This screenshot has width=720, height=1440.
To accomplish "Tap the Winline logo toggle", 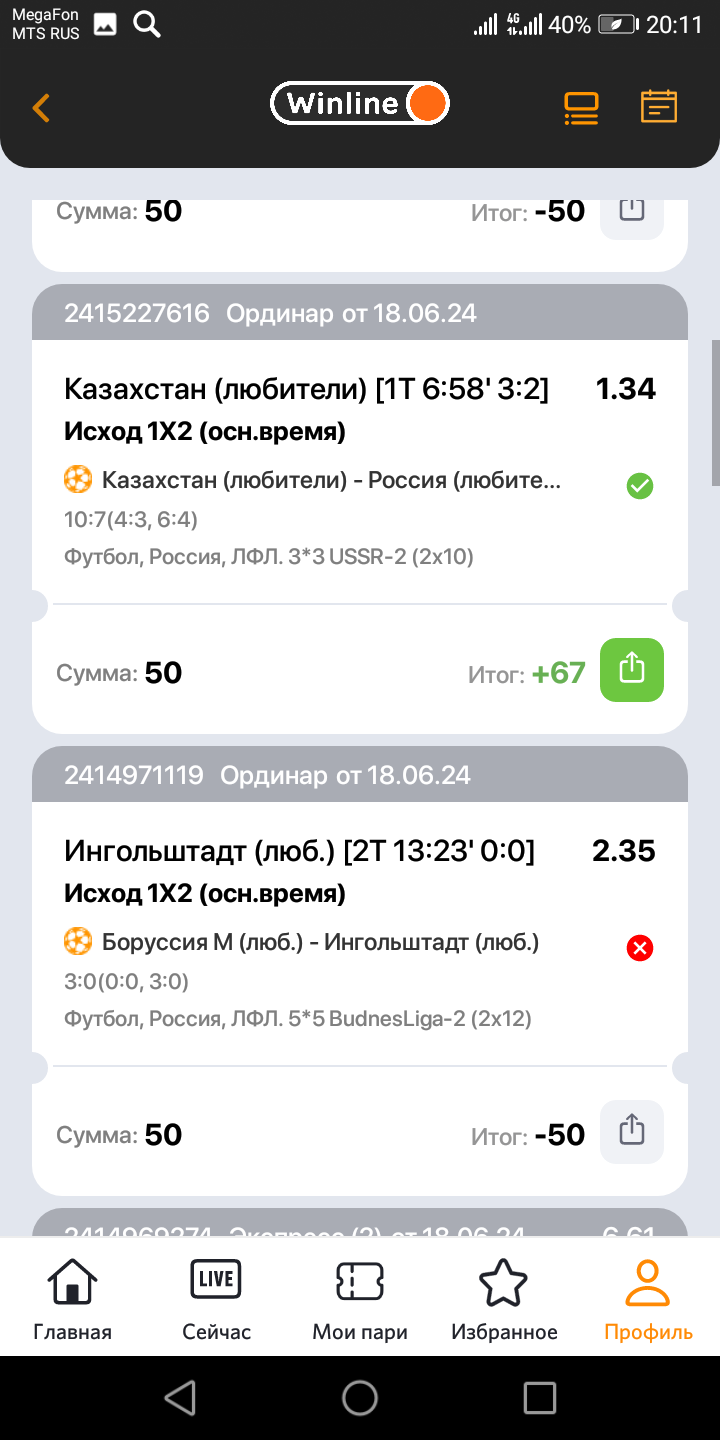I will click(360, 103).
